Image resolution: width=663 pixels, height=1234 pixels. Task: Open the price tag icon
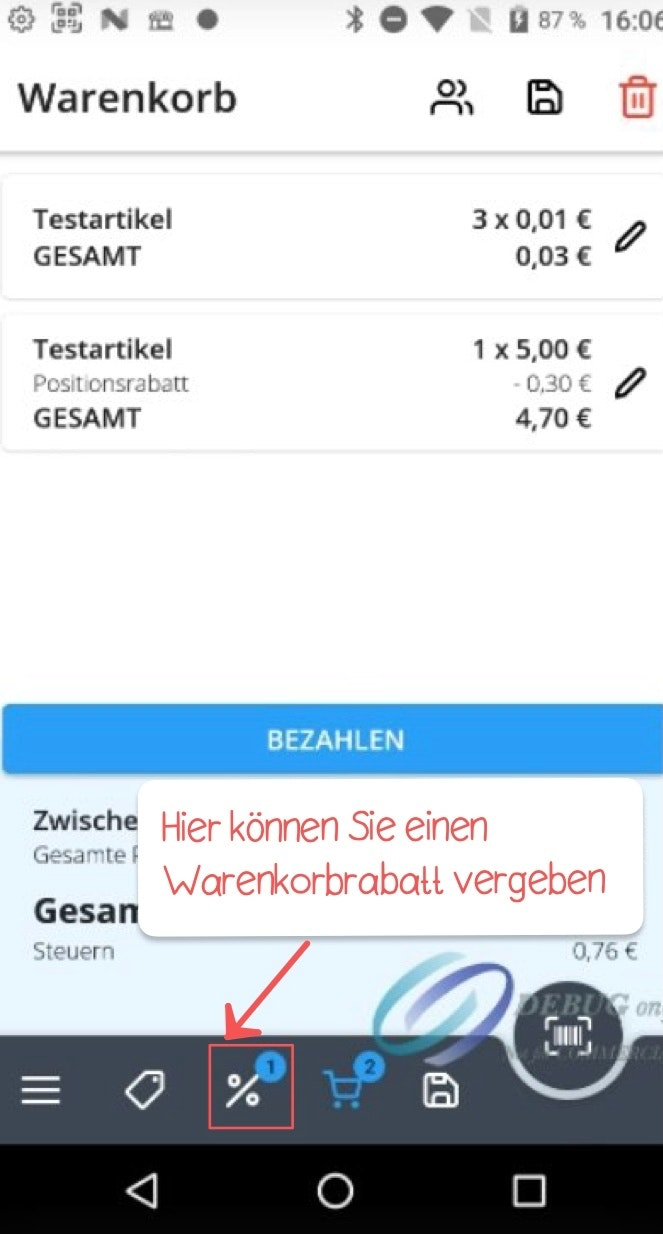(145, 1091)
